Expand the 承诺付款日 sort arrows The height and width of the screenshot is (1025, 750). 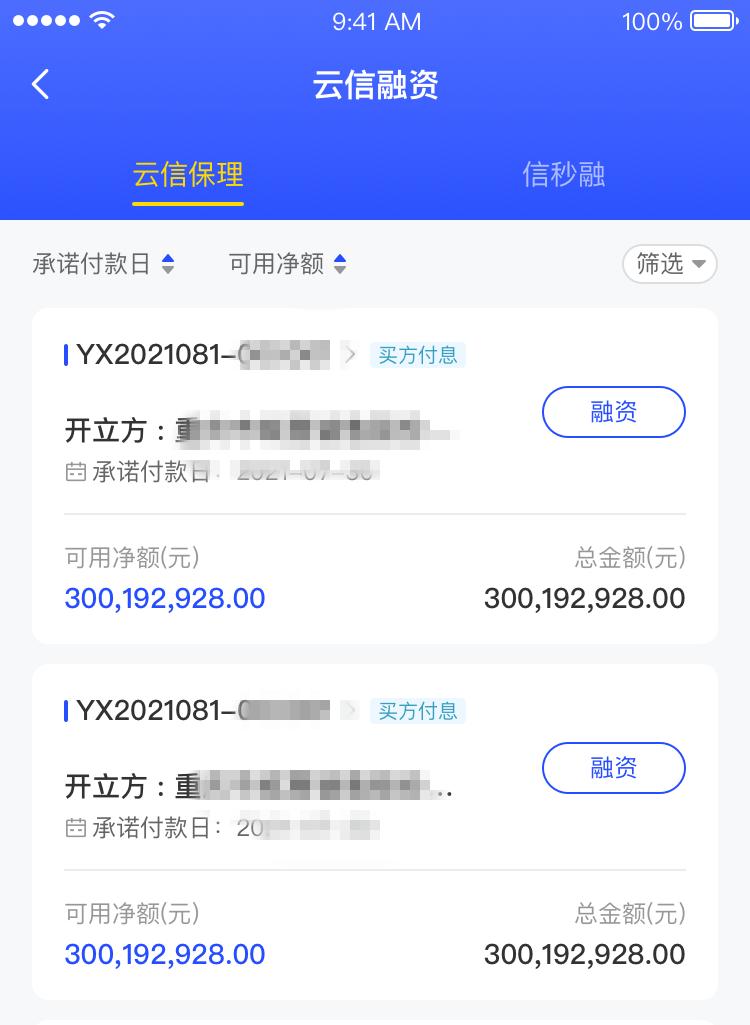pos(168,264)
